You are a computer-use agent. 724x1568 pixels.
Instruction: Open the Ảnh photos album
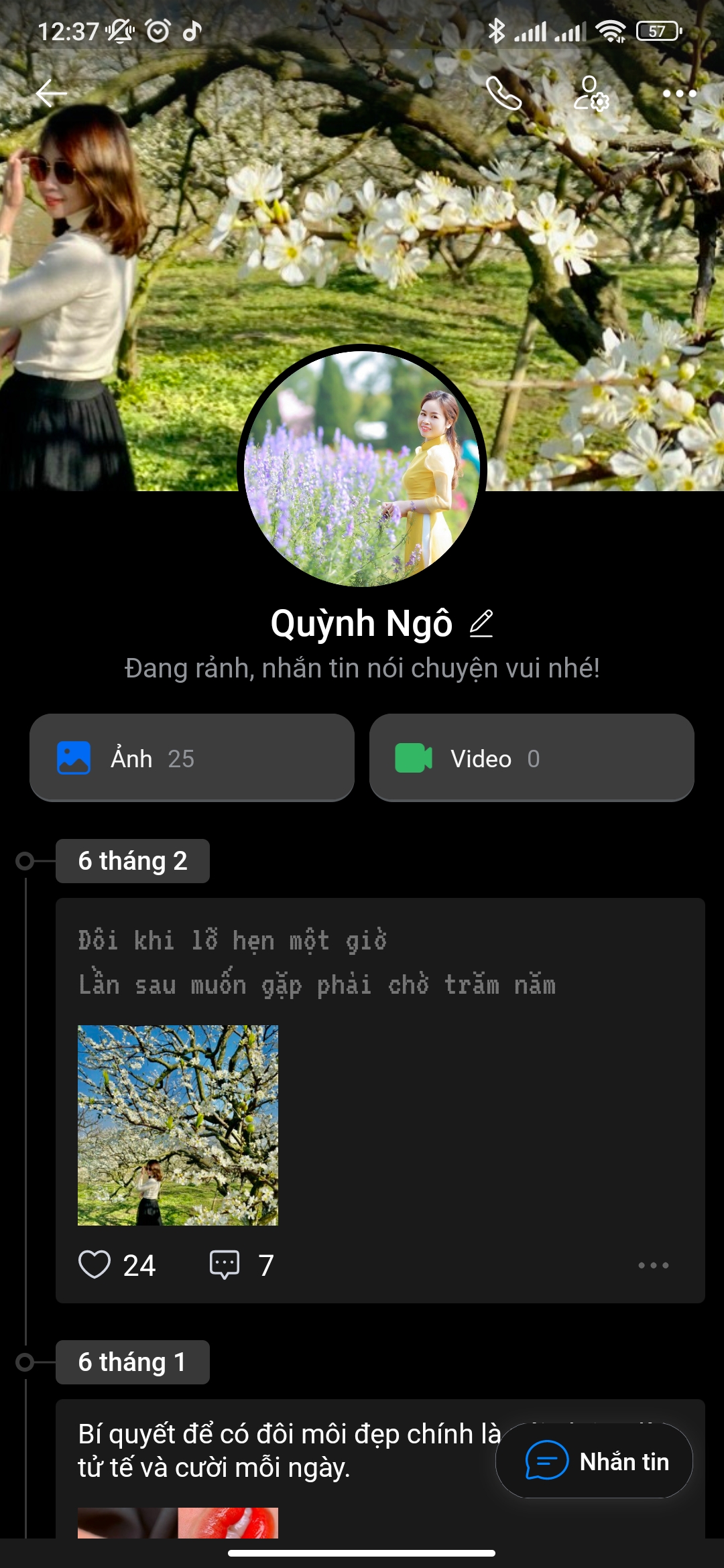(192, 758)
